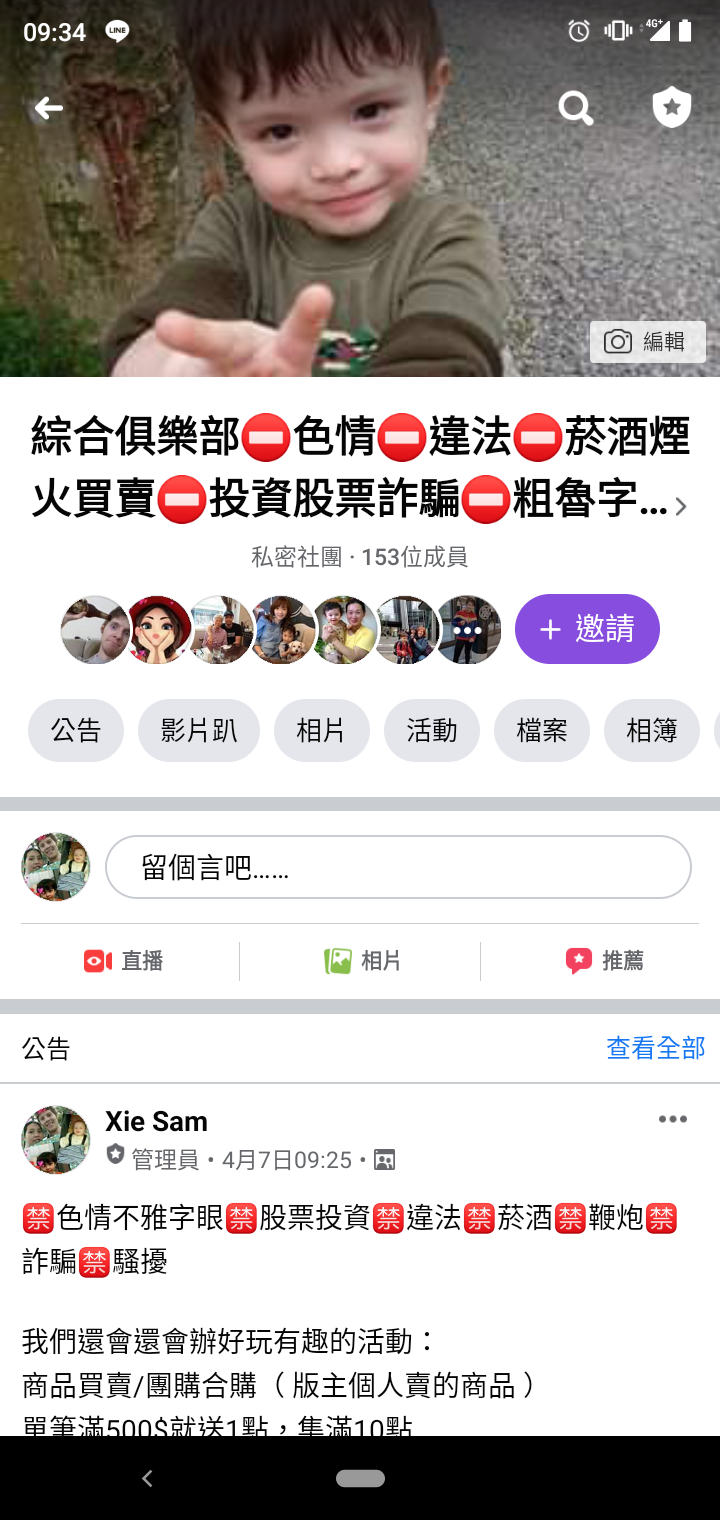Open the 相簿 chip

point(652,731)
